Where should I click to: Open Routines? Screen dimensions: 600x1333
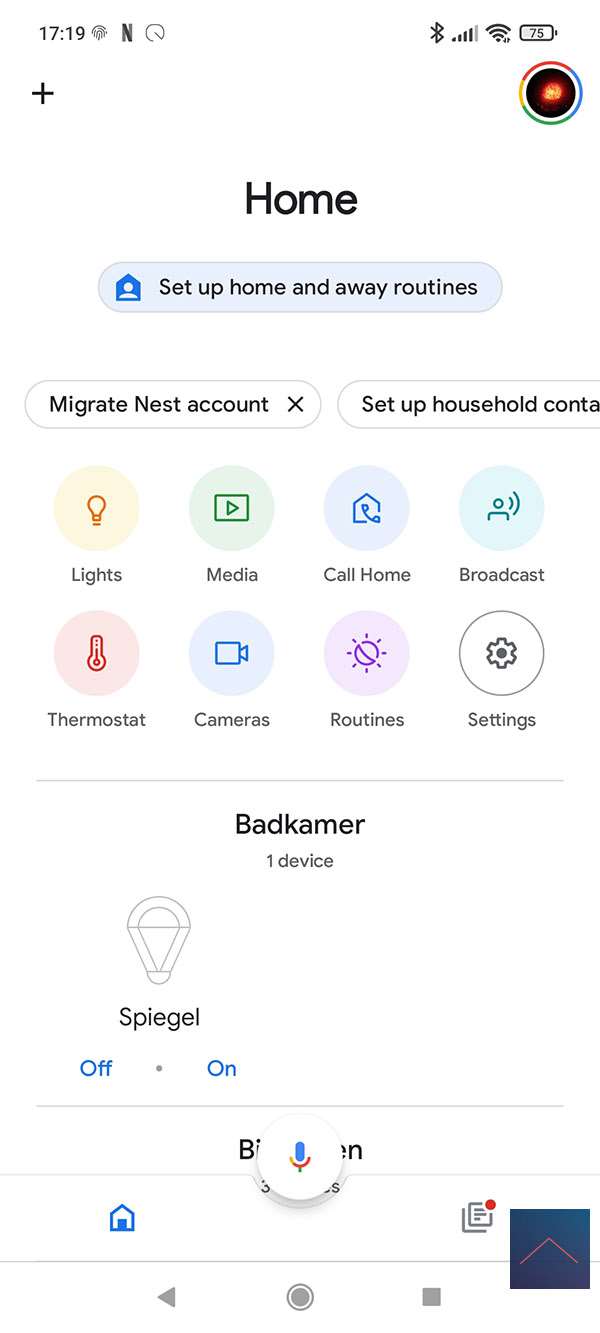point(366,654)
